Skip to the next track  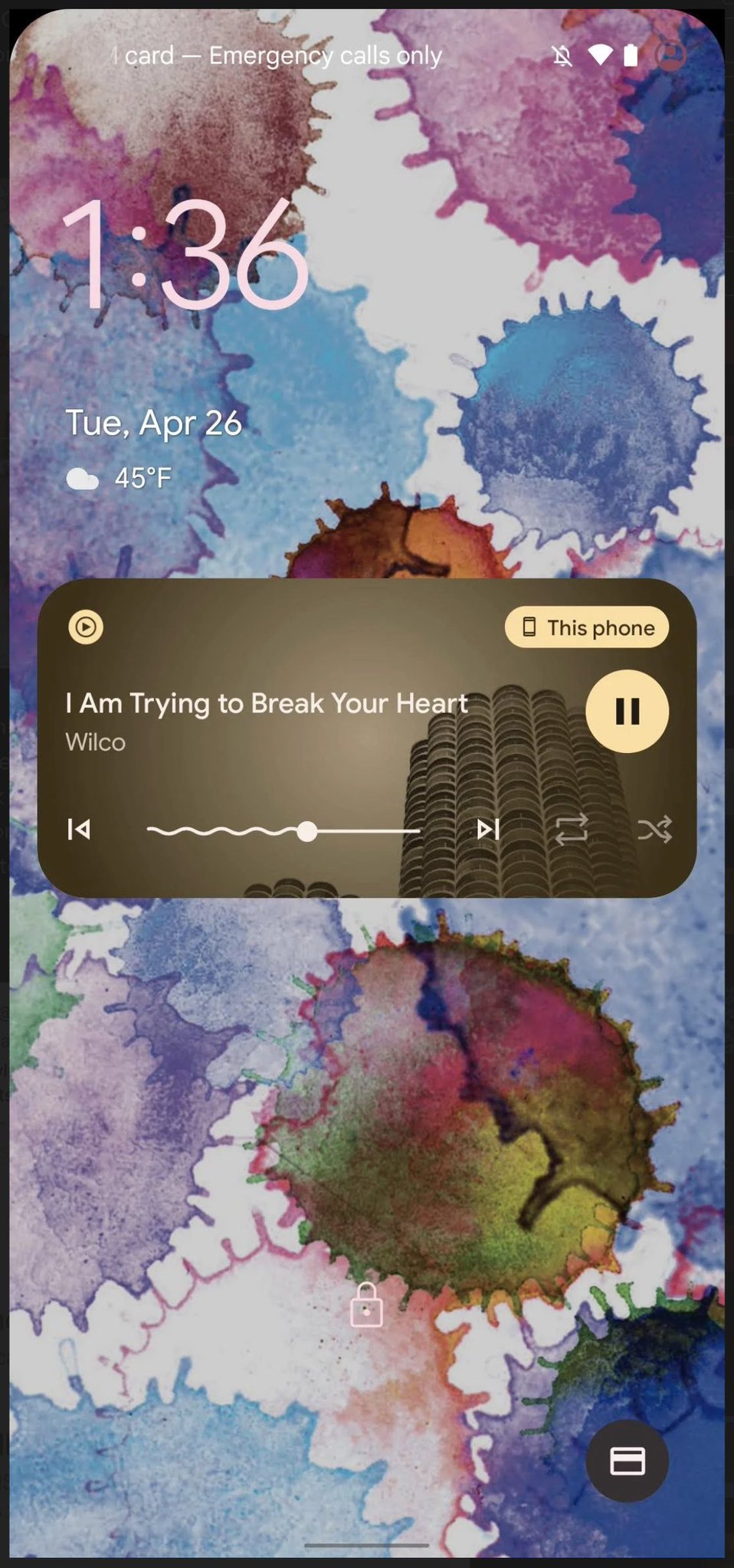pos(488,829)
